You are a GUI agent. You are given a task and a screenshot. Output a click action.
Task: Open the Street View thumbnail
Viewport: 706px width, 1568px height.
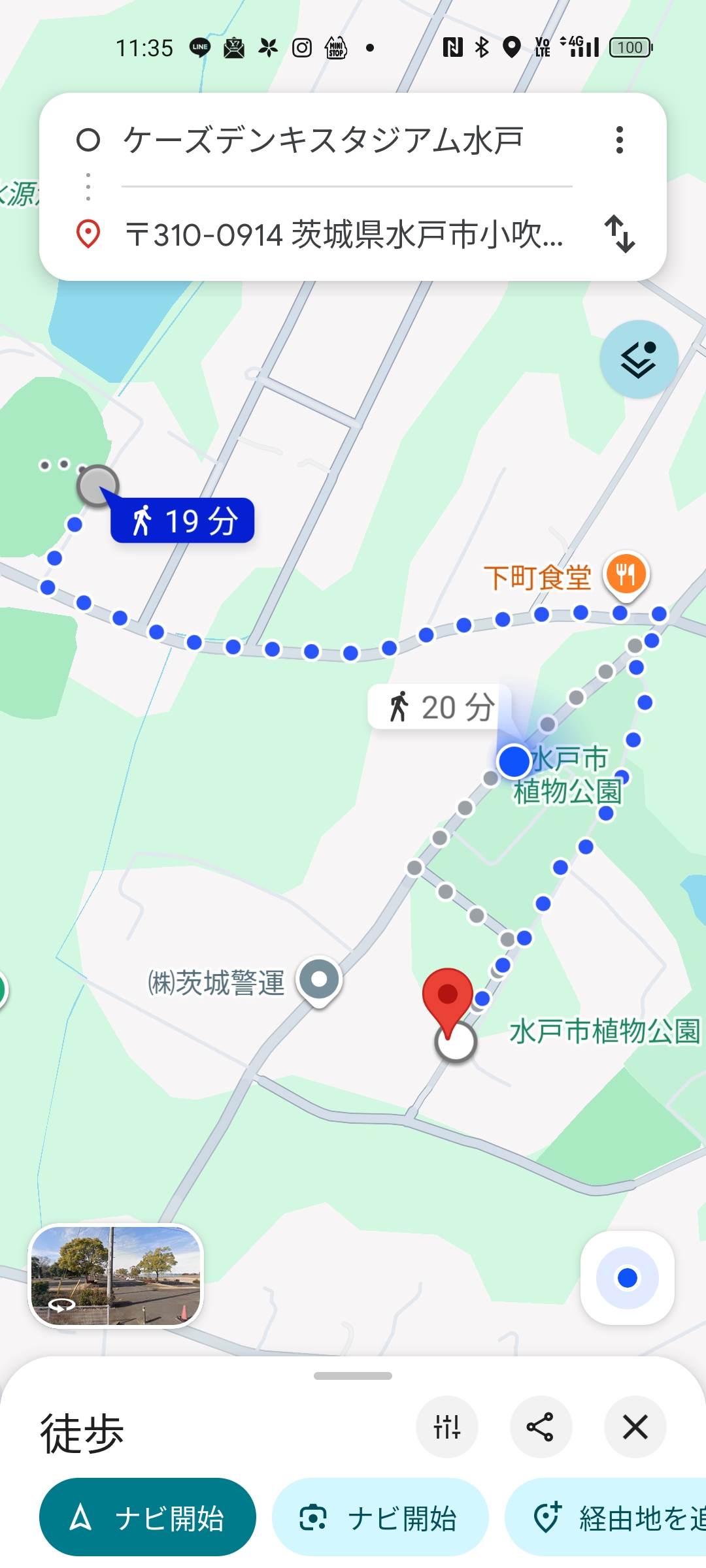click(116, 1275)
